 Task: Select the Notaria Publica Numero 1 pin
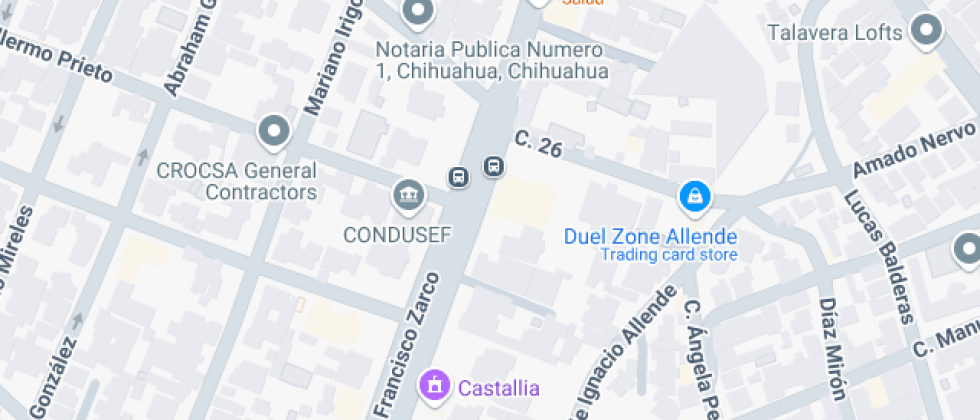417,13
